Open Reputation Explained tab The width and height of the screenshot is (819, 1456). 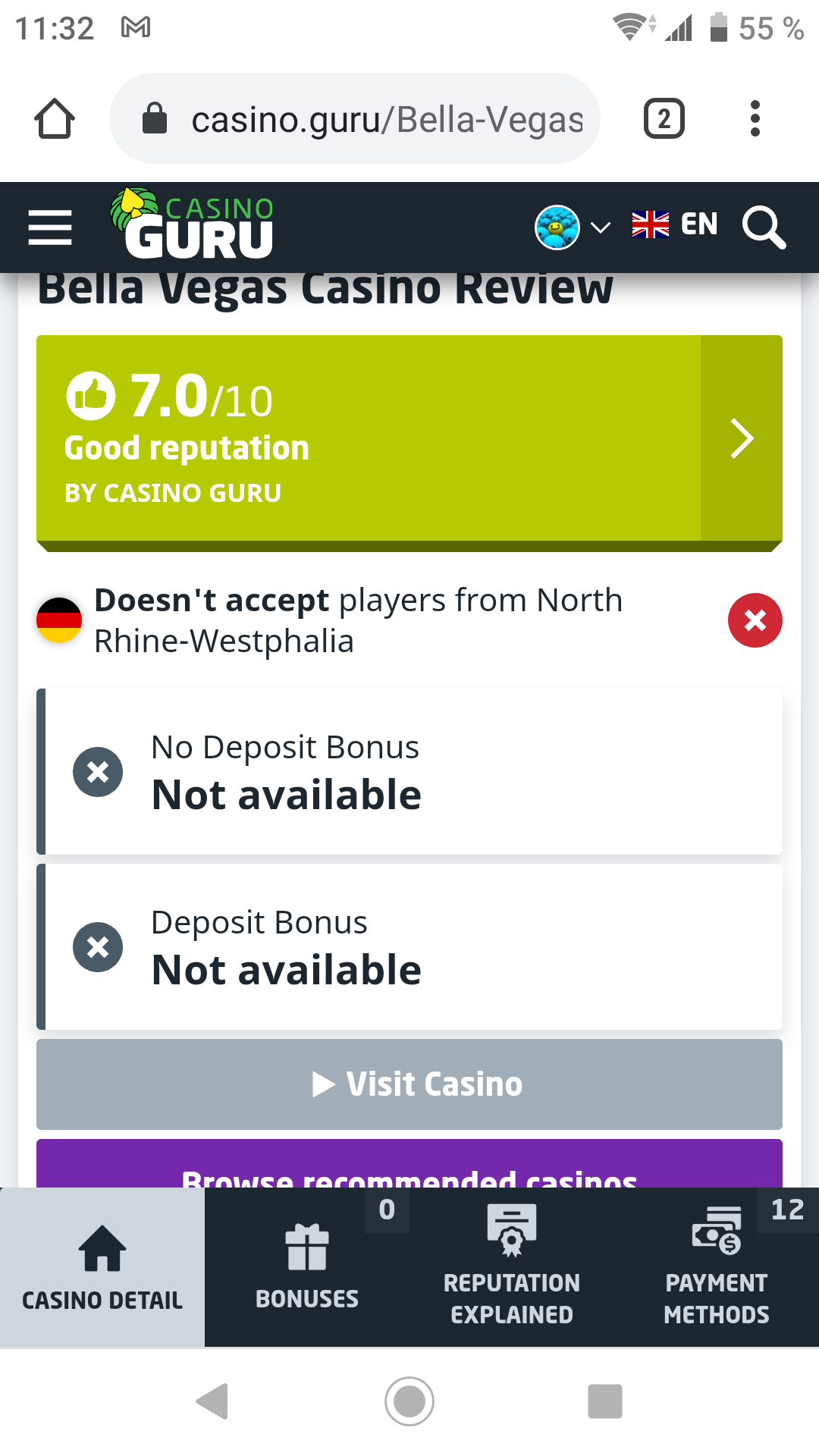click(x=512, y=1267)
